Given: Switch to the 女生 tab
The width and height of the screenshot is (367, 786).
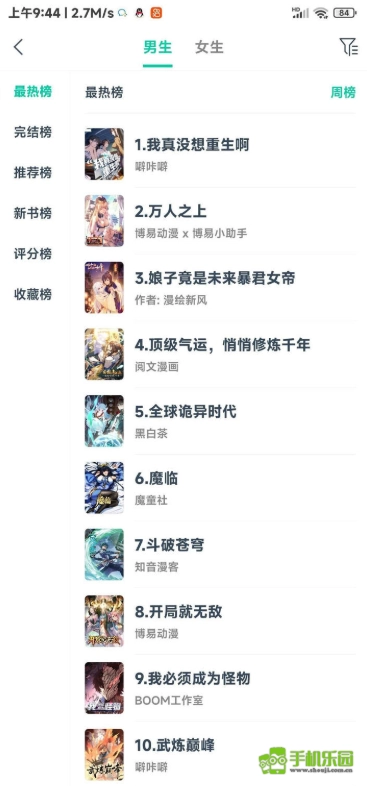Looking at the screenshot, I should pyautogui.click(x=209, y=47).
